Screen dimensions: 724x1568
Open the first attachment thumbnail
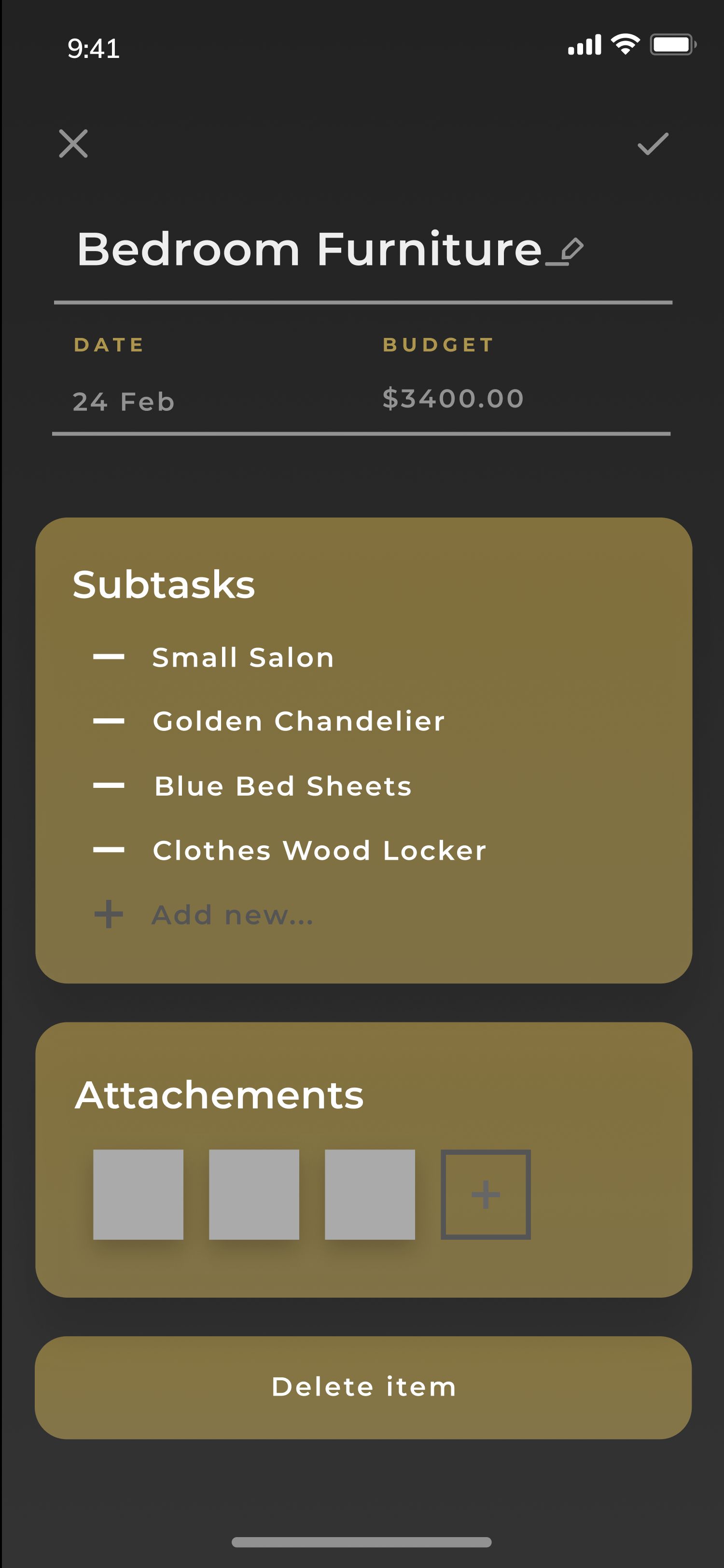[138, 1194]
